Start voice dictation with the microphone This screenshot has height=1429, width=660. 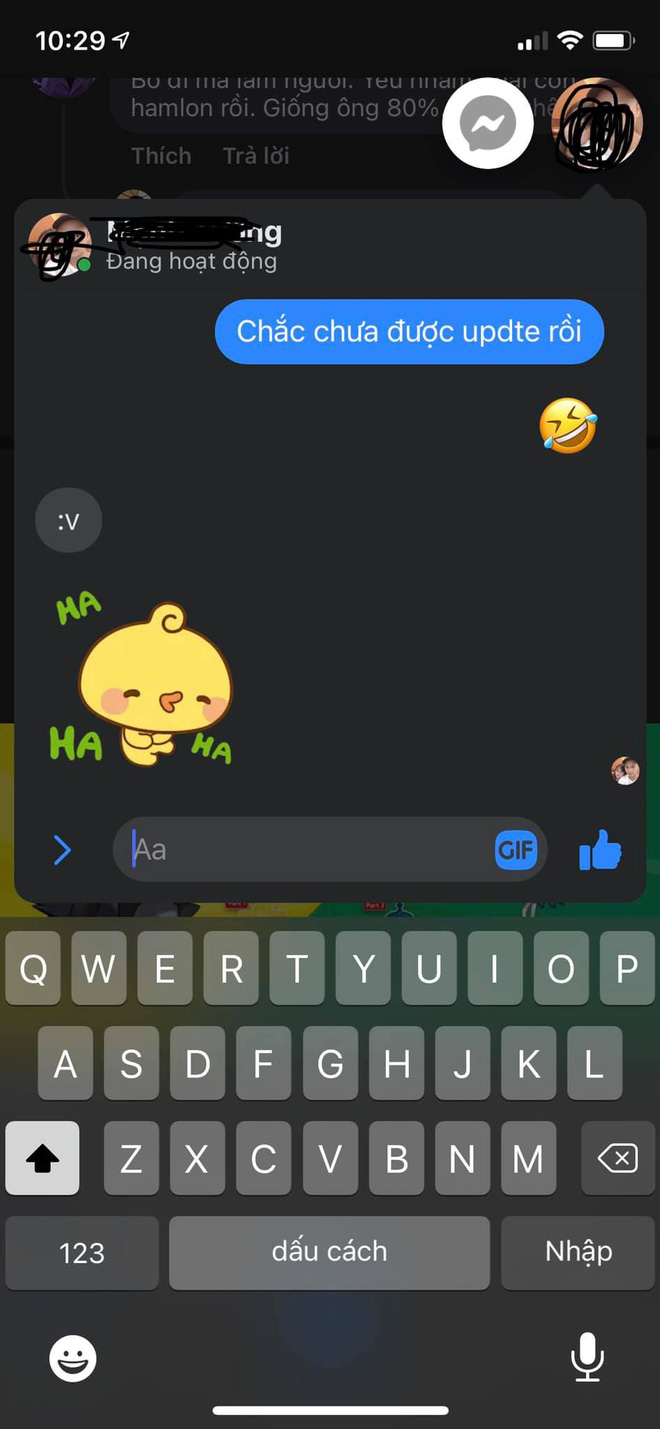(587, 1358)
